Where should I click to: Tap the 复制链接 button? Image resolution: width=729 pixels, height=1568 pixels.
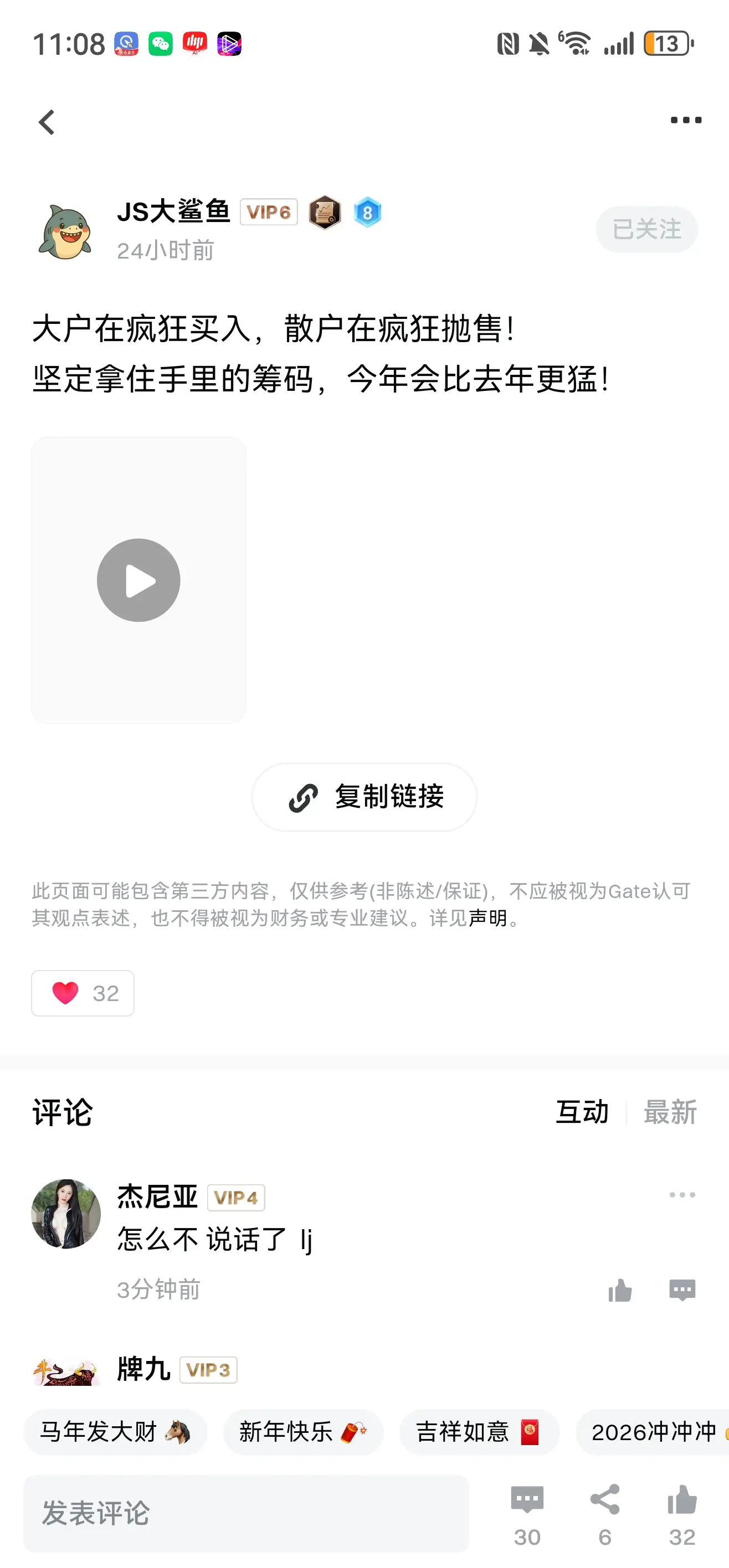(x=363, y=797)
